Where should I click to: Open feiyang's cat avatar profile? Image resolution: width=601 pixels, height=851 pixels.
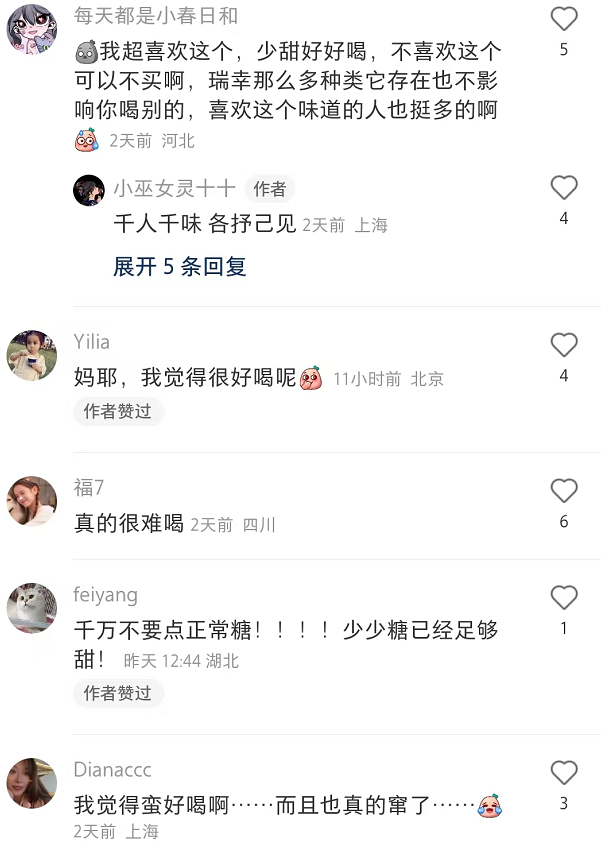pos(32,608)
